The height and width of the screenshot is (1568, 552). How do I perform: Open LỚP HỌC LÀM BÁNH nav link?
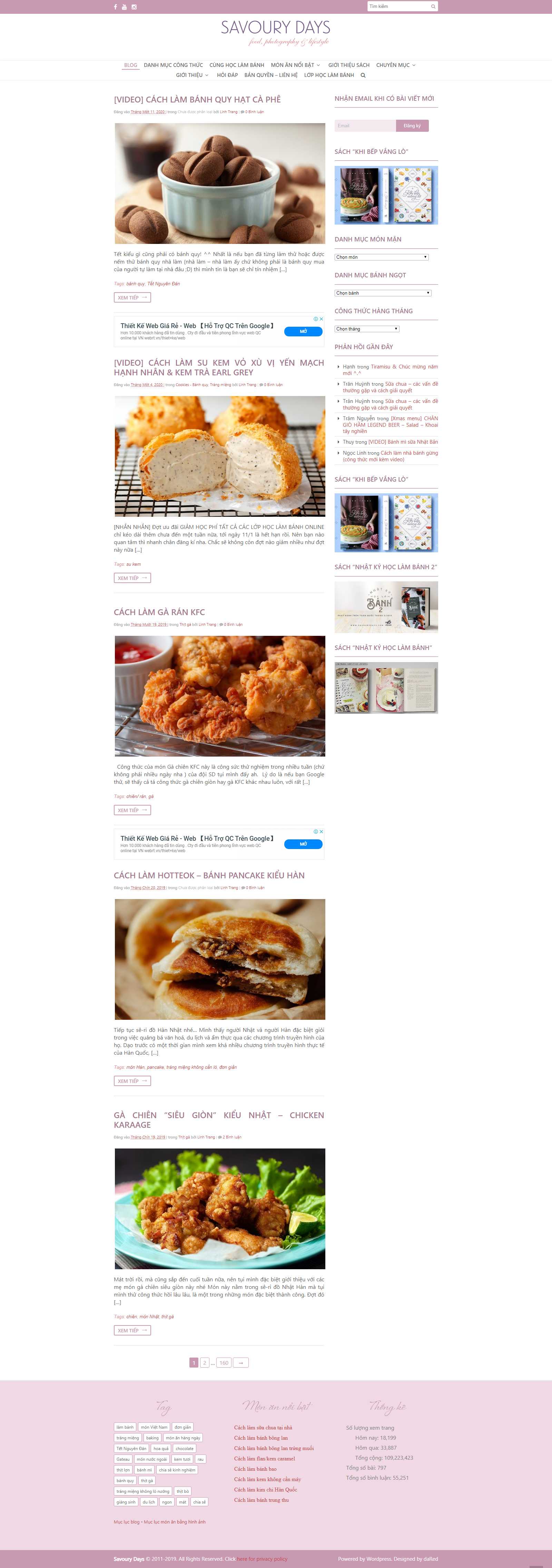coord(329,76)
